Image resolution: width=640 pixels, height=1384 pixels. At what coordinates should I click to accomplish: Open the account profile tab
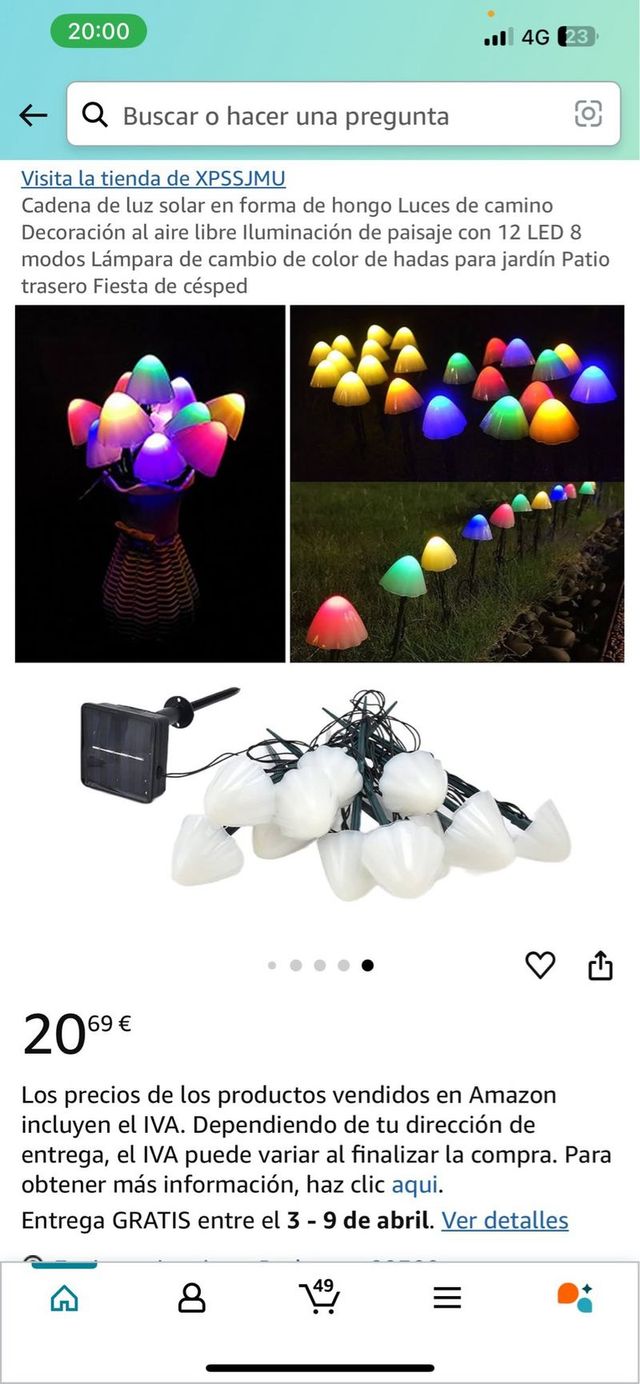(191, 1298)
